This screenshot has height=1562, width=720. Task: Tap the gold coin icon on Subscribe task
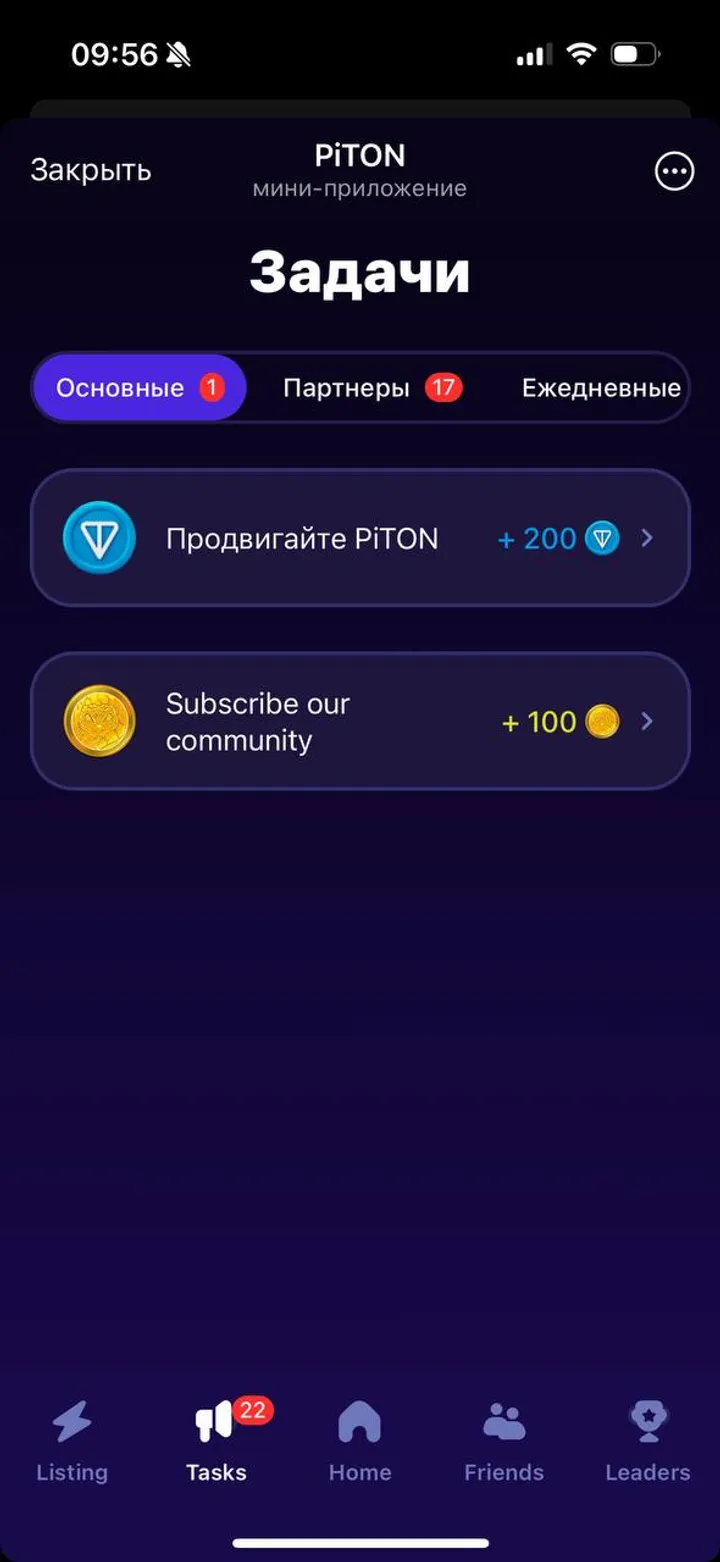click(98, 720)
